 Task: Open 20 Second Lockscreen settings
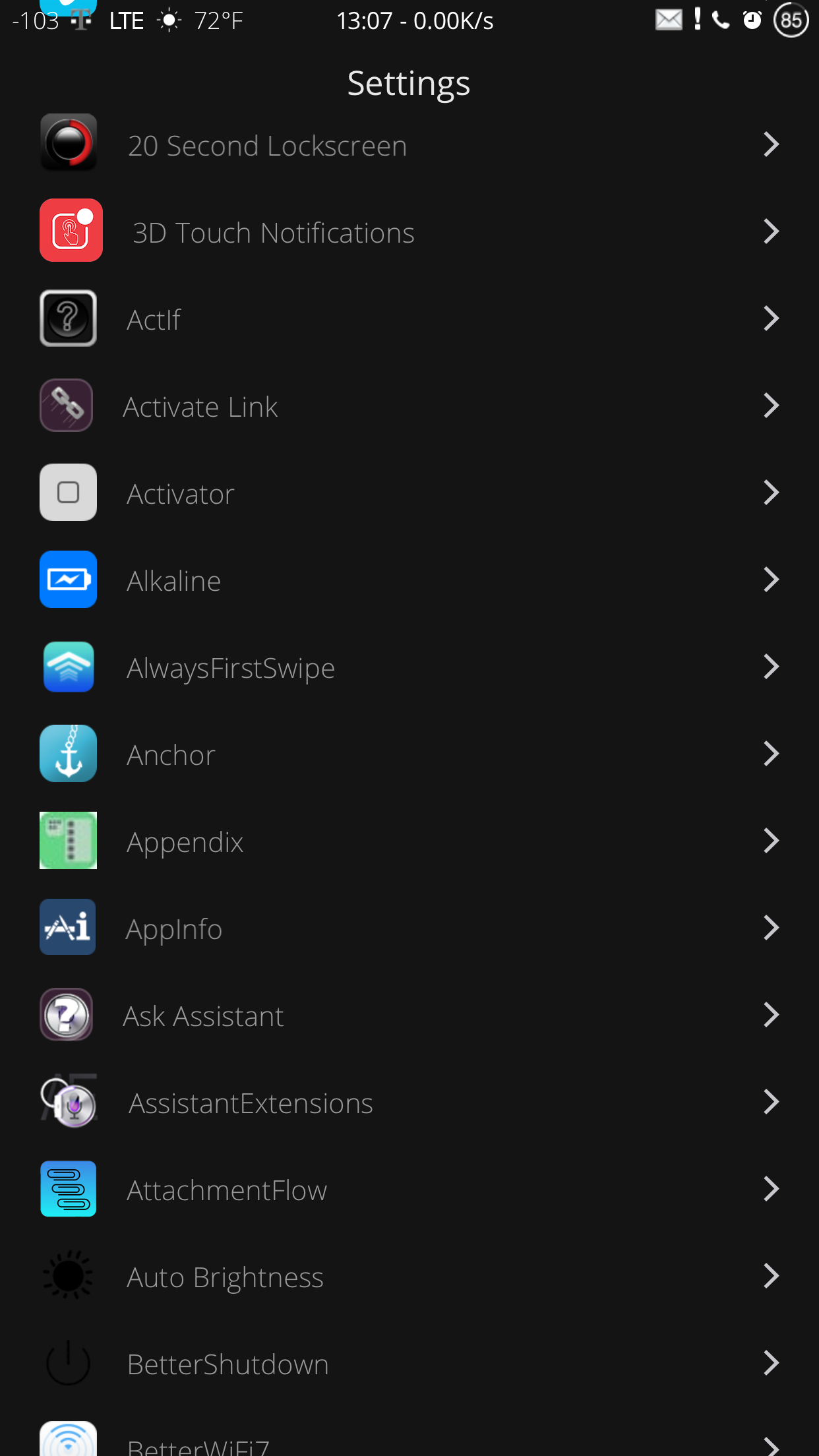(409, 145)
